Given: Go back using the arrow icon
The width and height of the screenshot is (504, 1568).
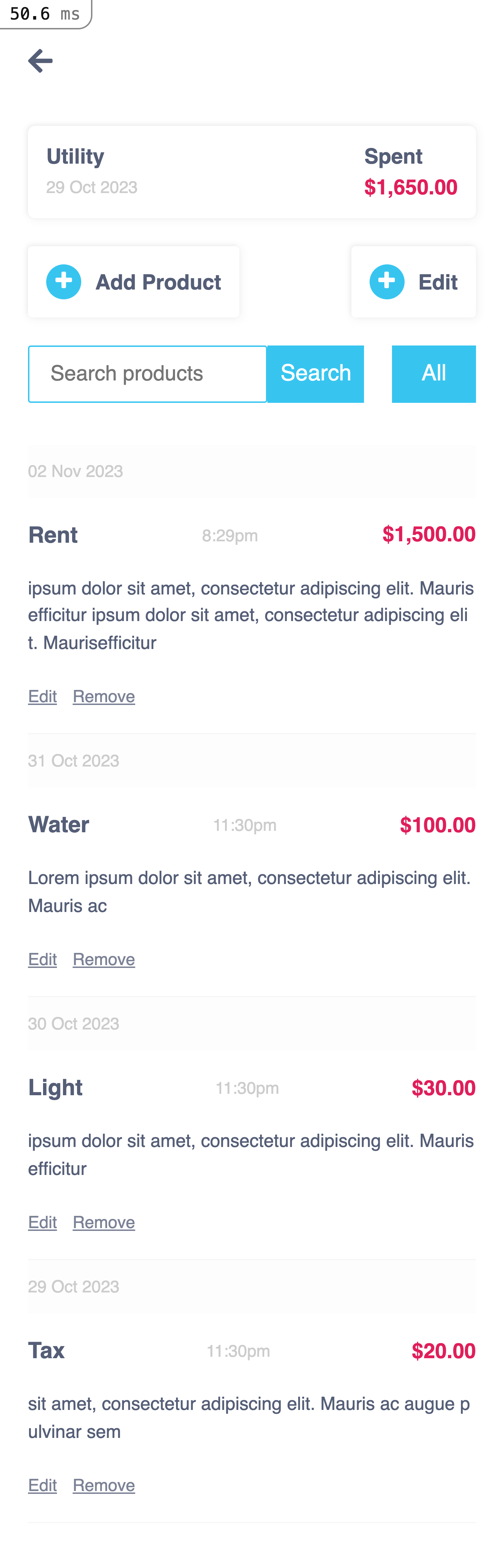Looking at the screenshot, I should 40,61.
